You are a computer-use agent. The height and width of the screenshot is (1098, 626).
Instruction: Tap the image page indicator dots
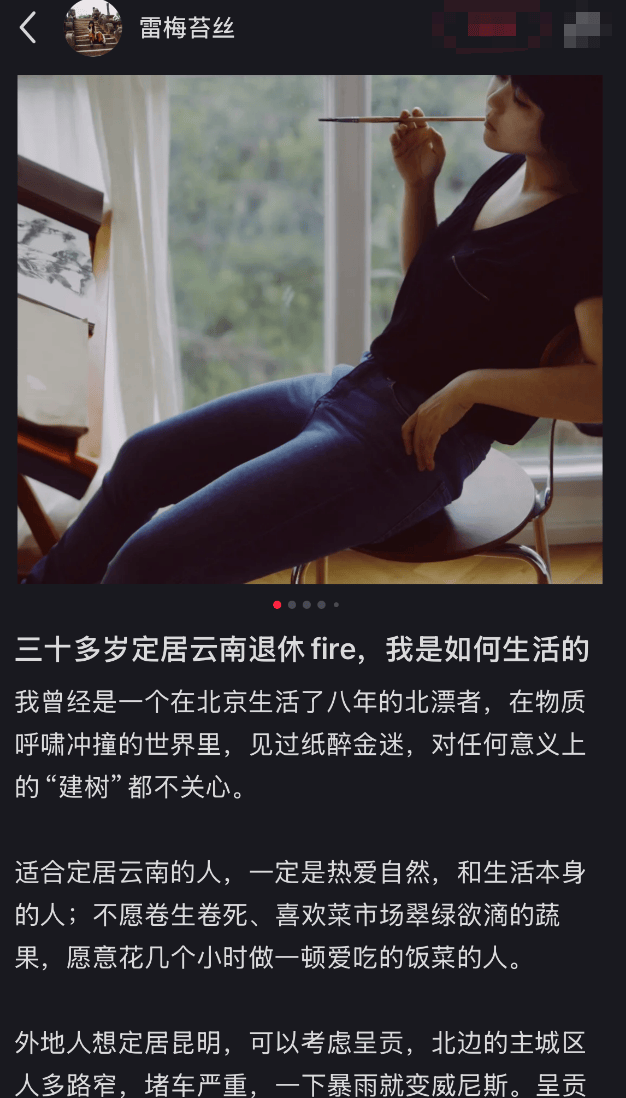tap(307, 605)
